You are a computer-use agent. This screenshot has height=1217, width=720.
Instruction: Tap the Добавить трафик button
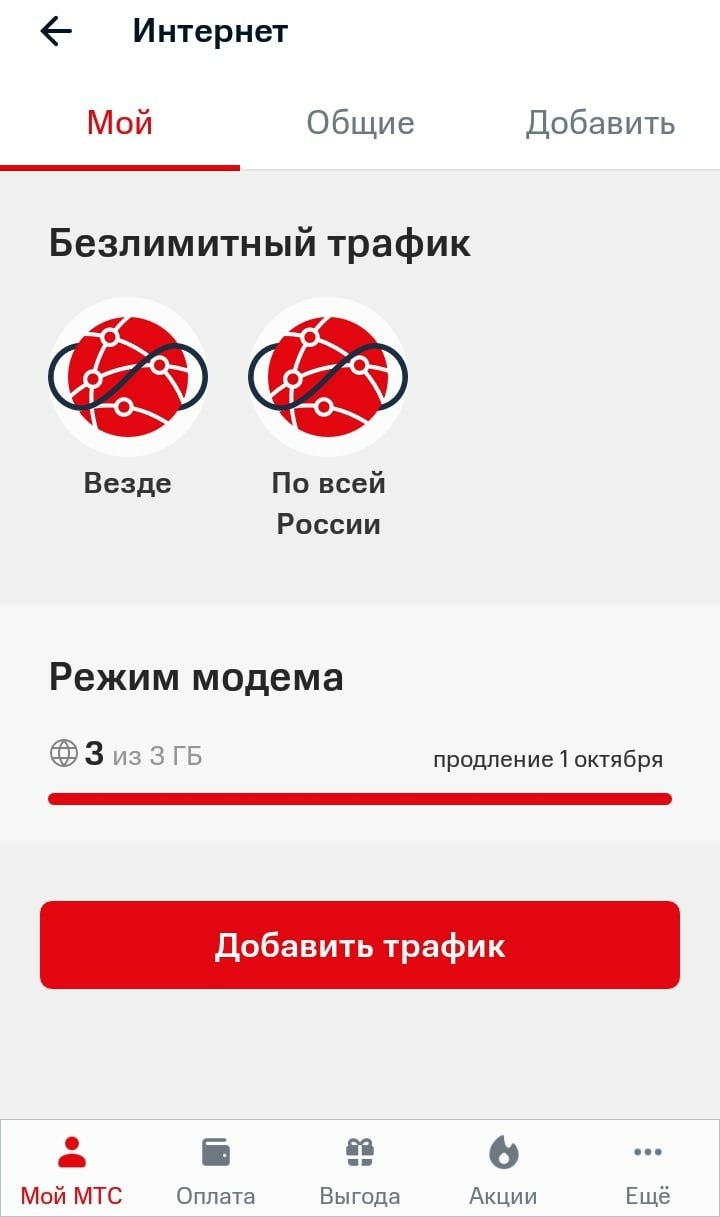(x=360, y=945)
